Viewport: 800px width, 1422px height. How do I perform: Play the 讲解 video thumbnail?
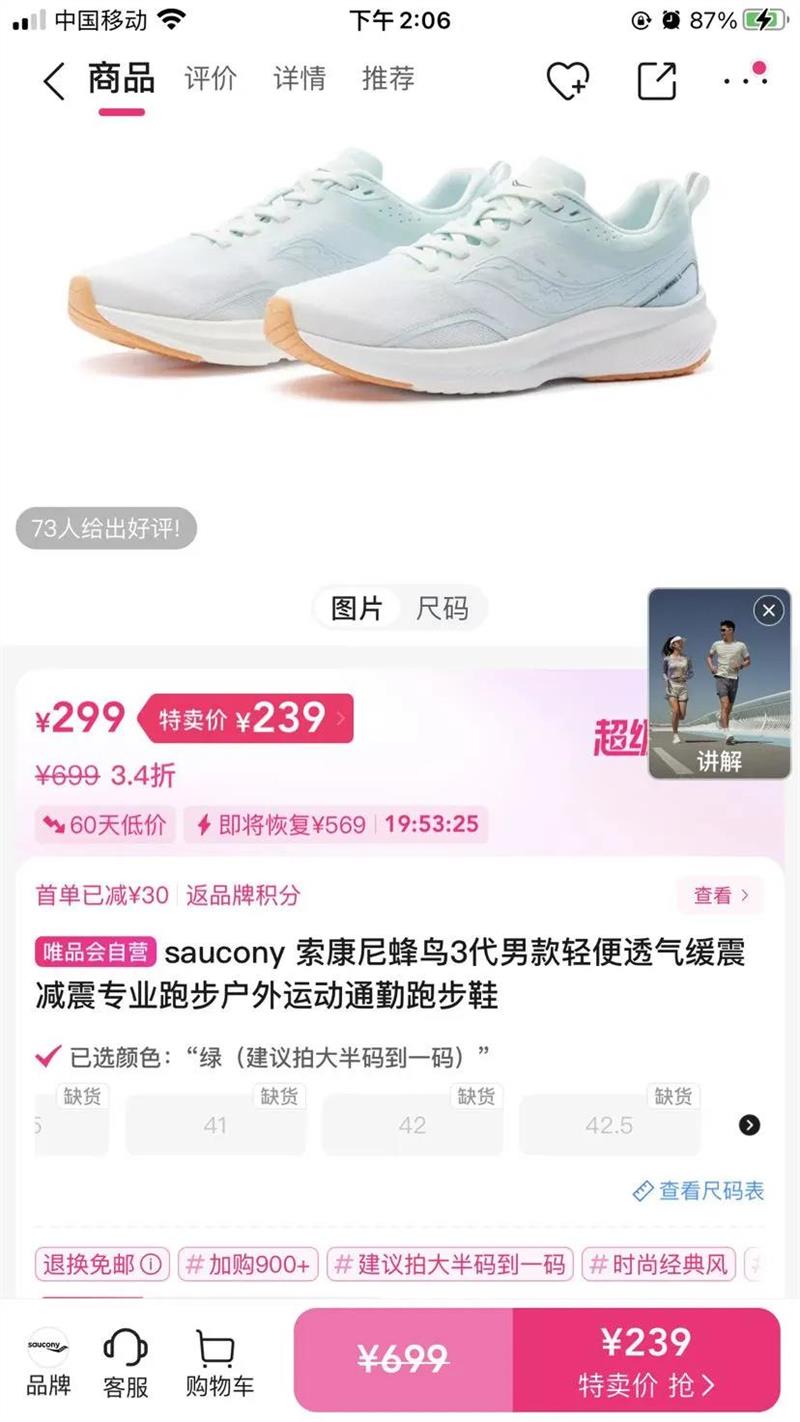pyautogui.click(x=719, y=684)
